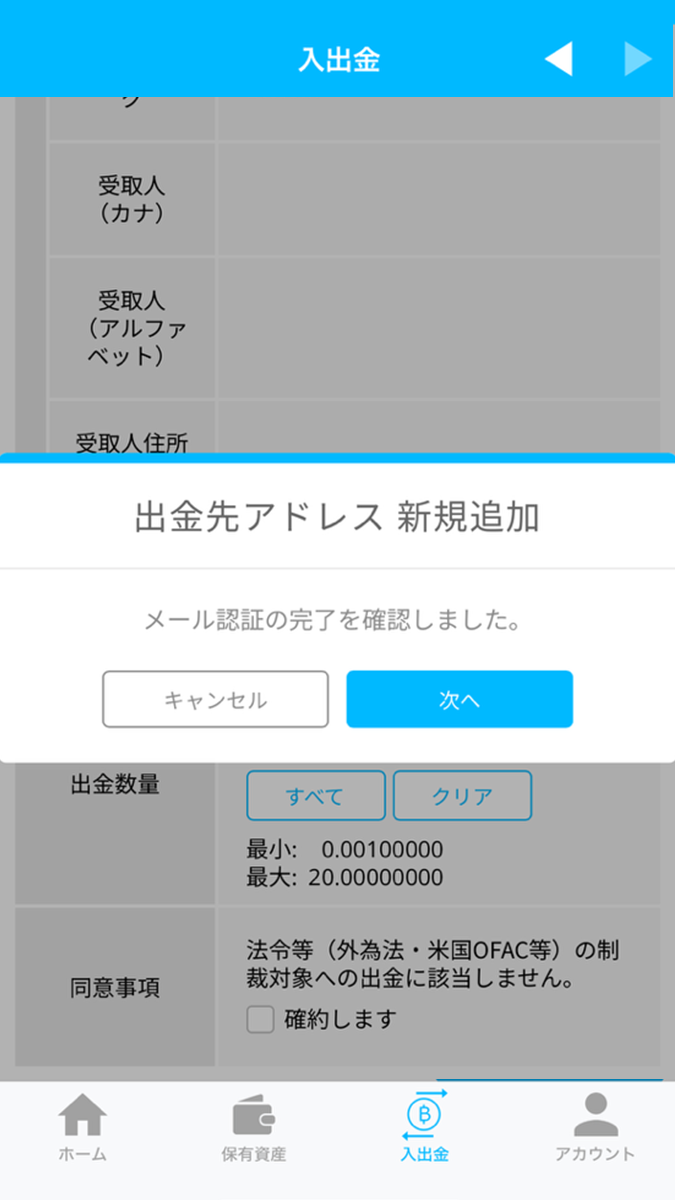Go forward with the right arrow
This screenshot has height=1200, width=675.
637,59
